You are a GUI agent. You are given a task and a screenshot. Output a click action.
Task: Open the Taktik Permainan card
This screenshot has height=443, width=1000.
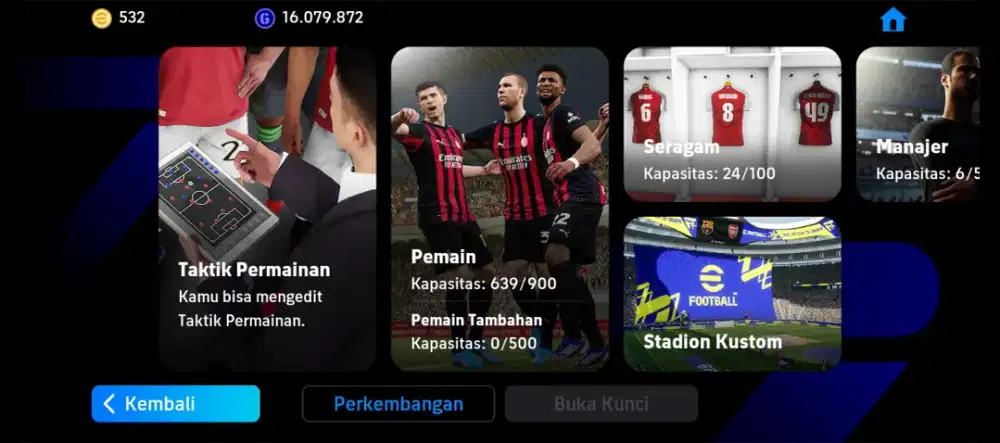tap(267, 209)
